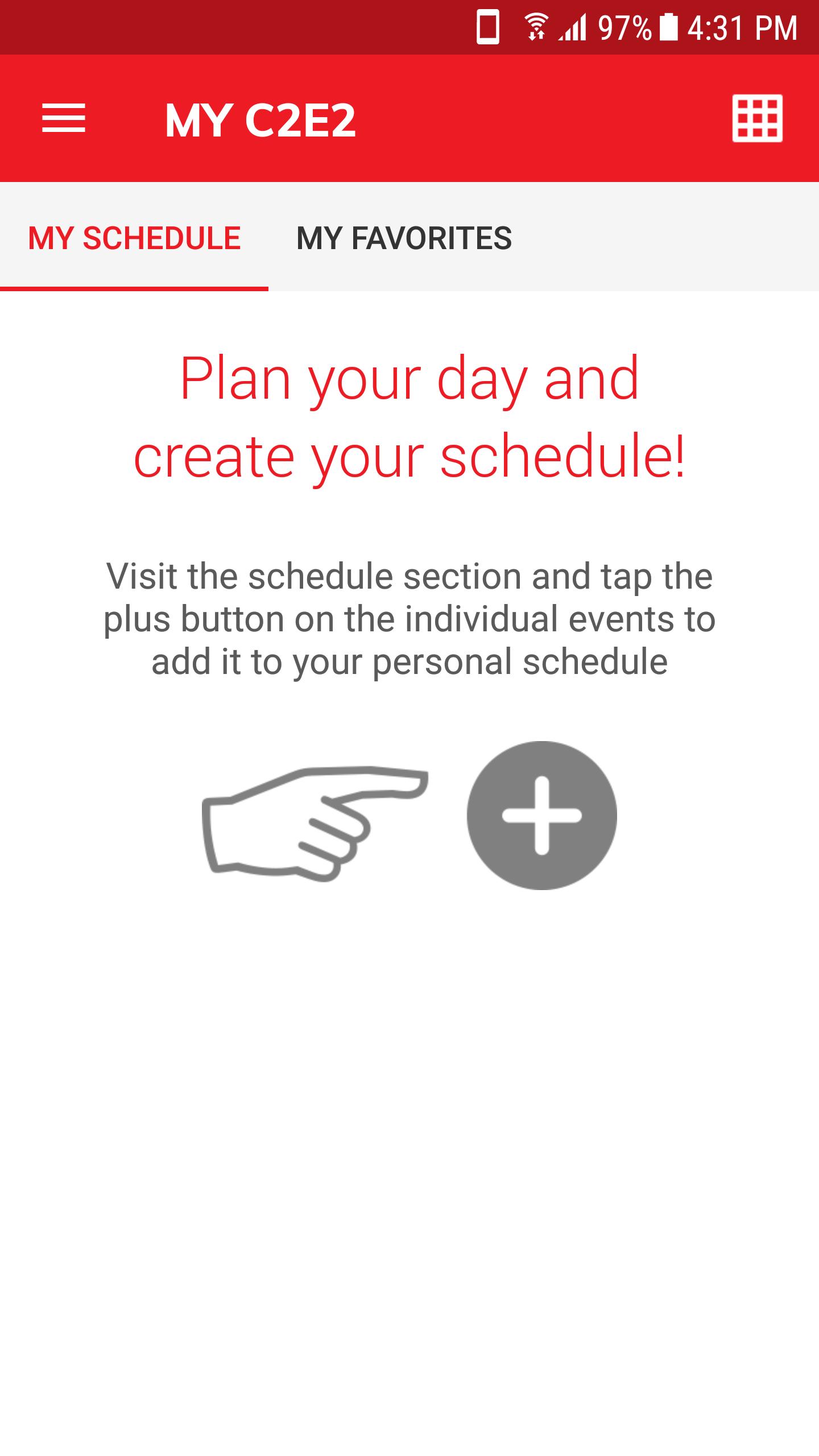
Task: Open the hamburger navigation drawer
Action: [x=64, y=118]
